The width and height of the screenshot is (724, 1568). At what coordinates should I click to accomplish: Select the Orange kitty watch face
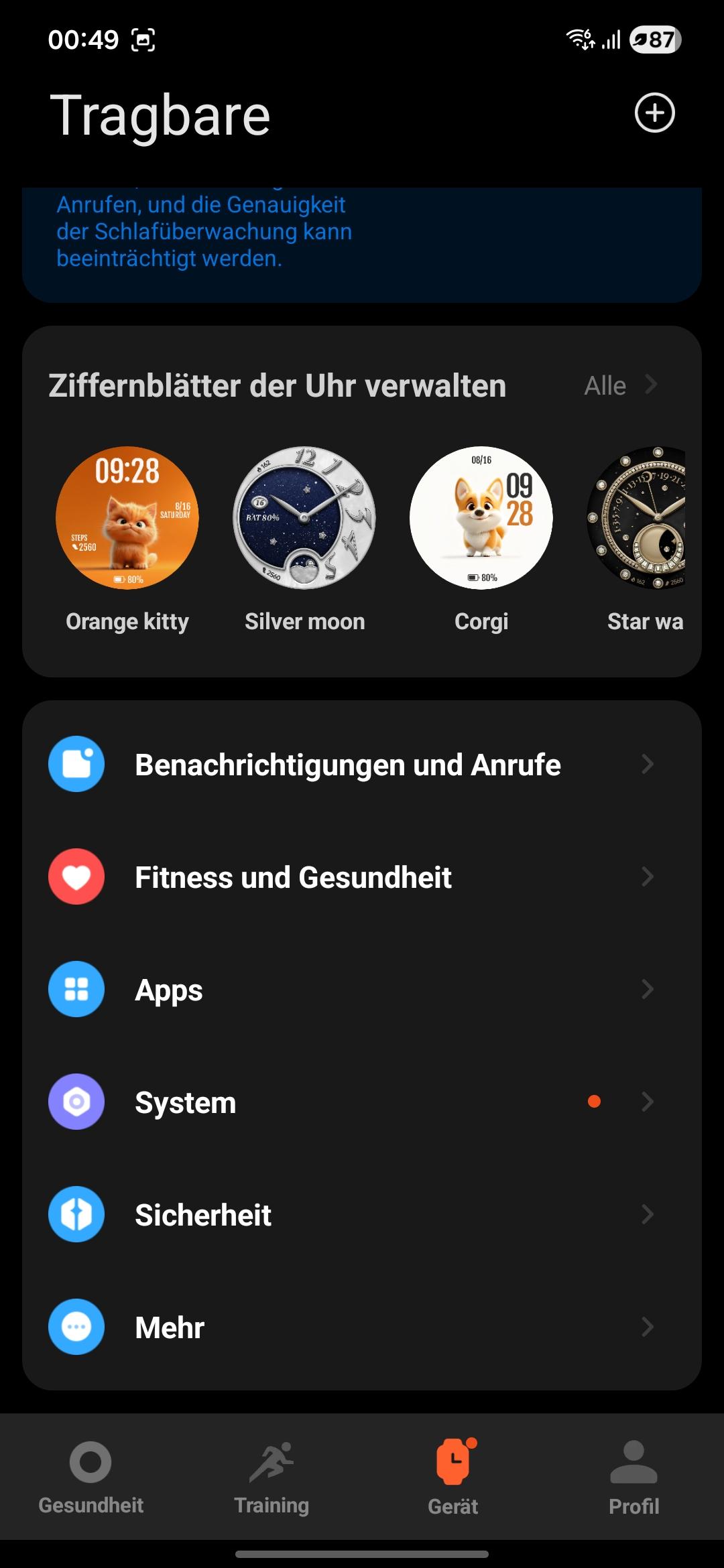tap(127, 518)
